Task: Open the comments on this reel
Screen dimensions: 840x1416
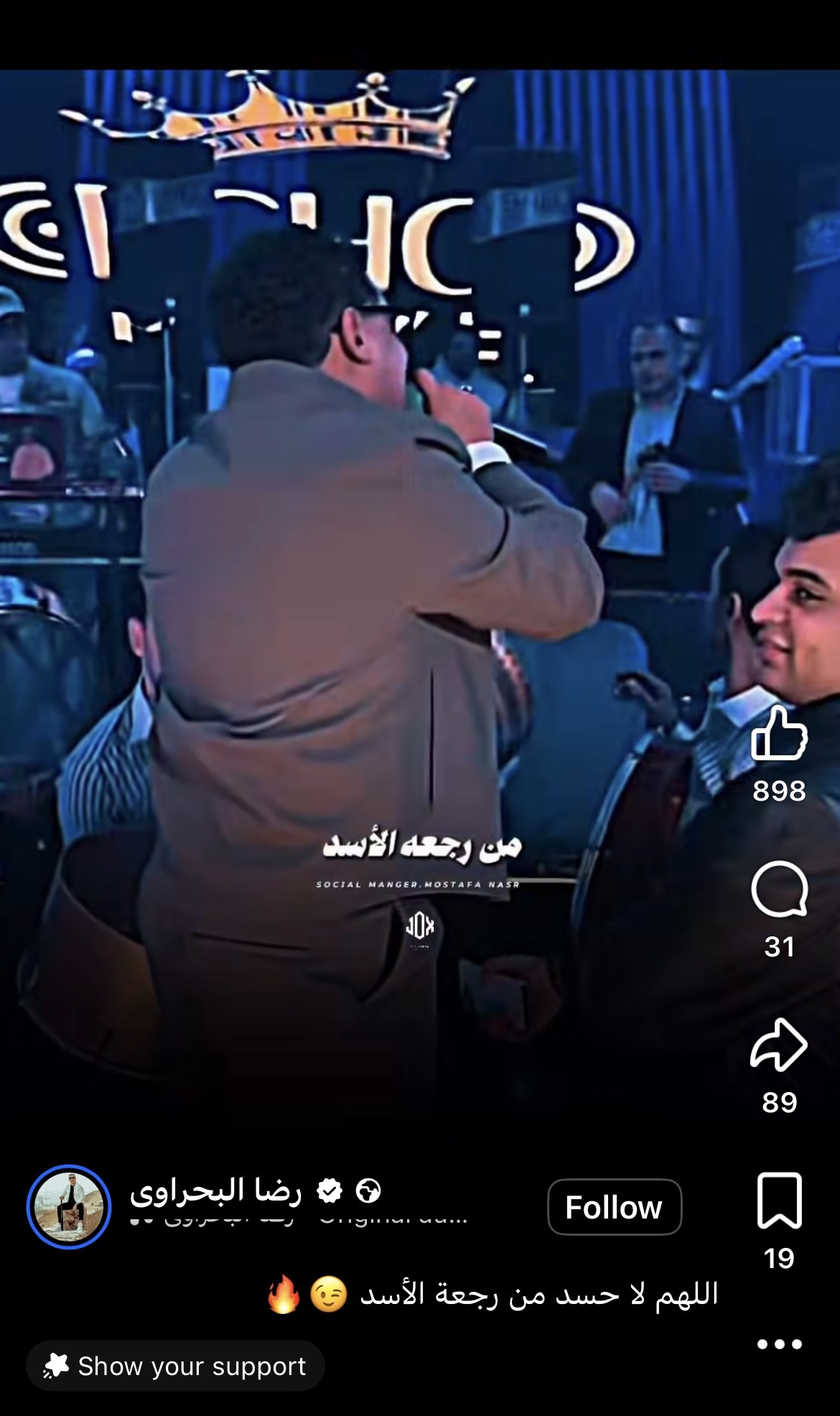Action: pos(779,890)
